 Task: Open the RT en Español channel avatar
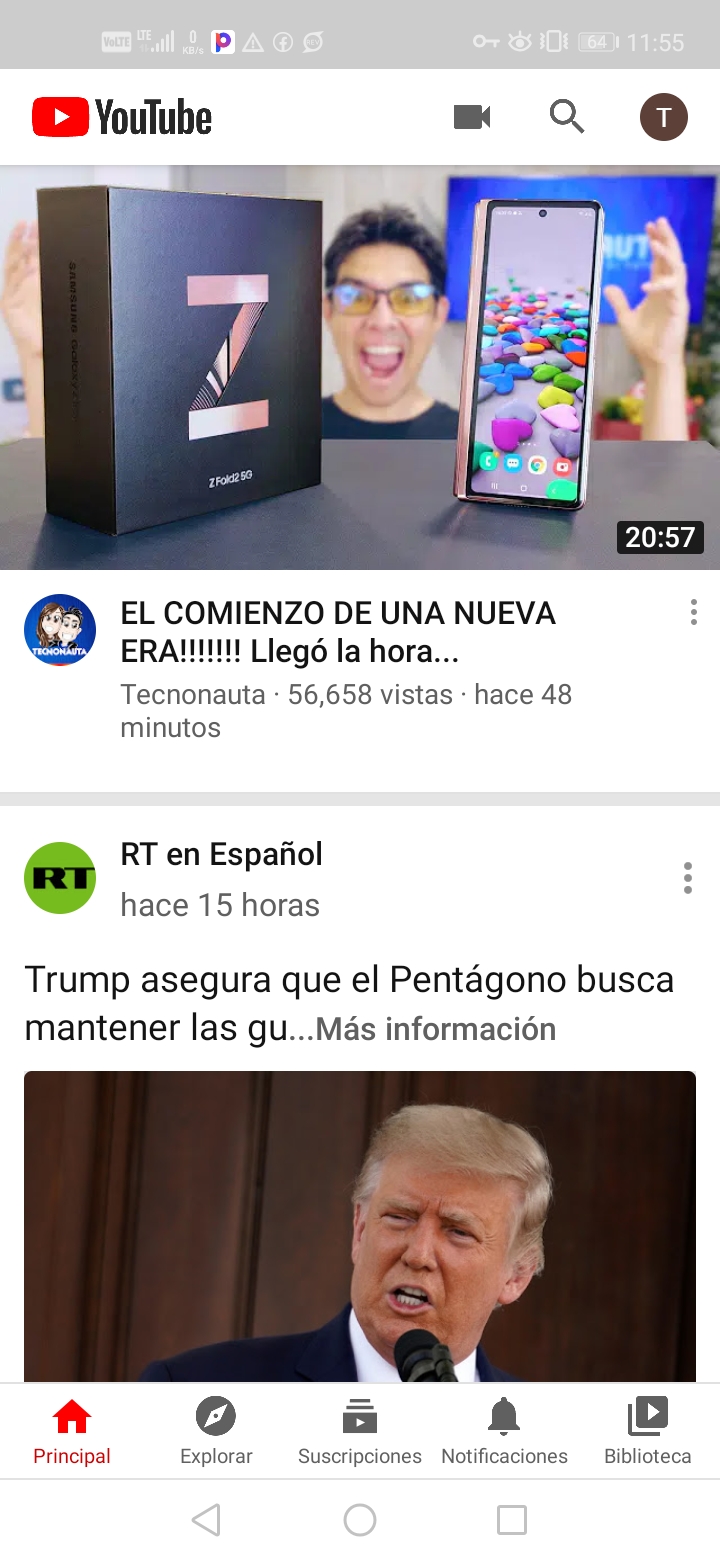[59, 877]
